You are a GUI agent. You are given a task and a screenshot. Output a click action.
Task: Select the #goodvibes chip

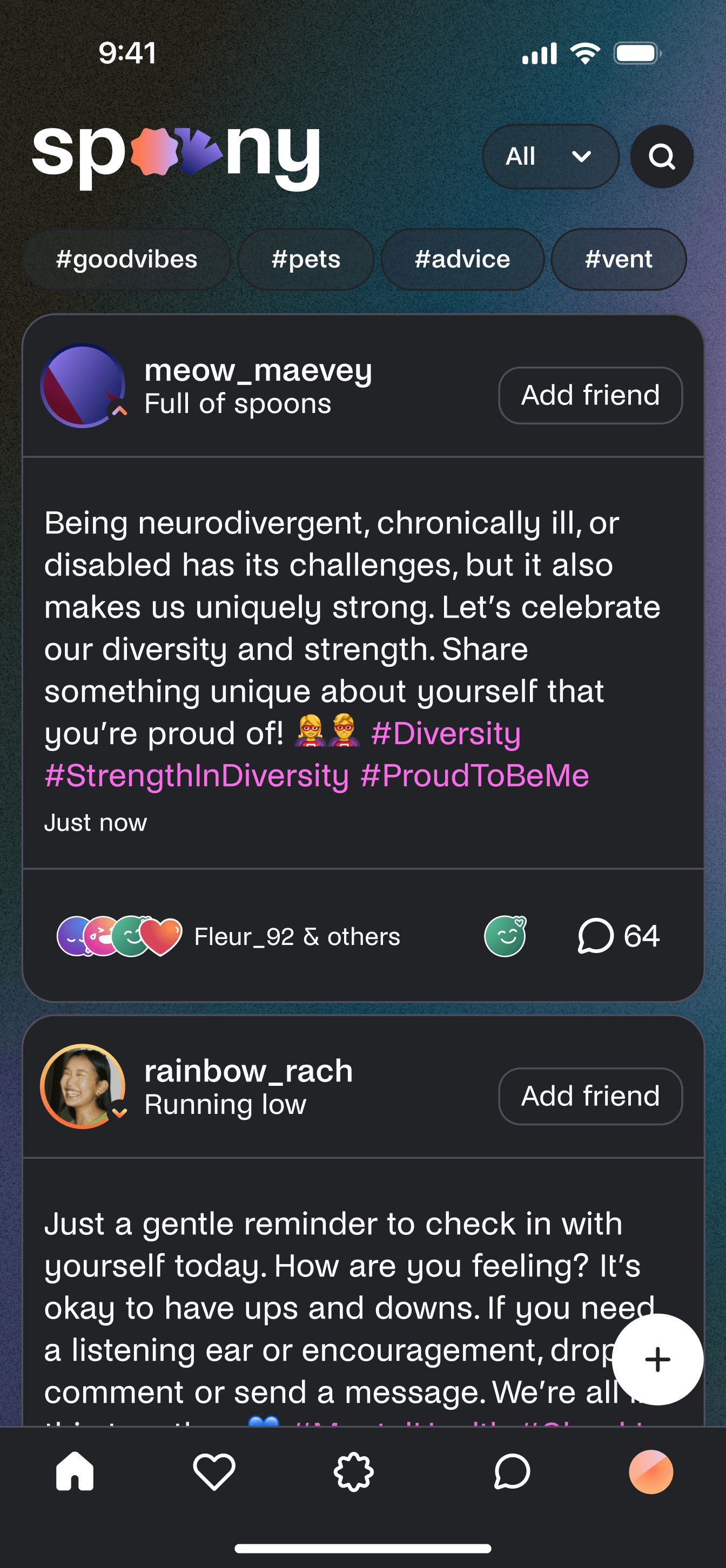127,259
